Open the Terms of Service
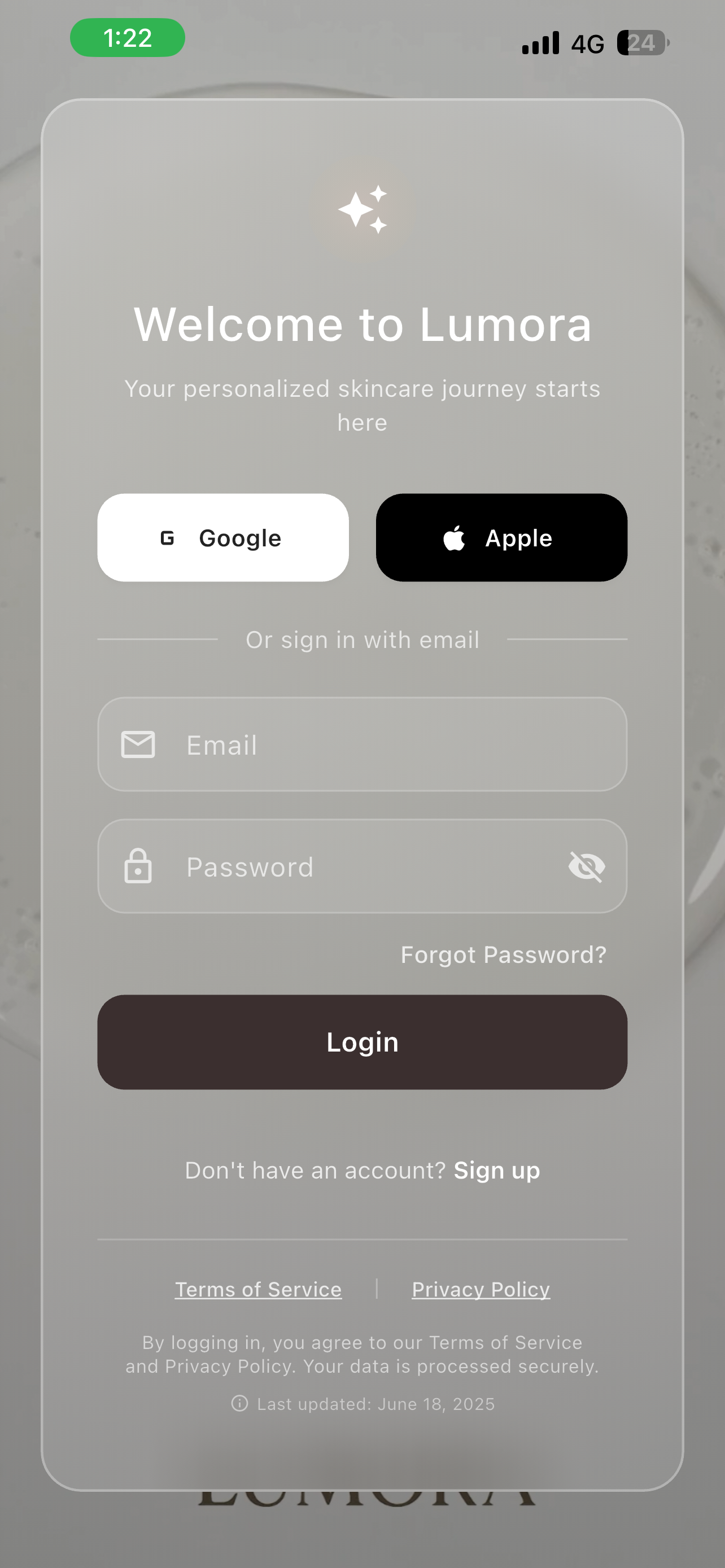This screenshot has width=725, height=1568. click(x=258, y=1289)
